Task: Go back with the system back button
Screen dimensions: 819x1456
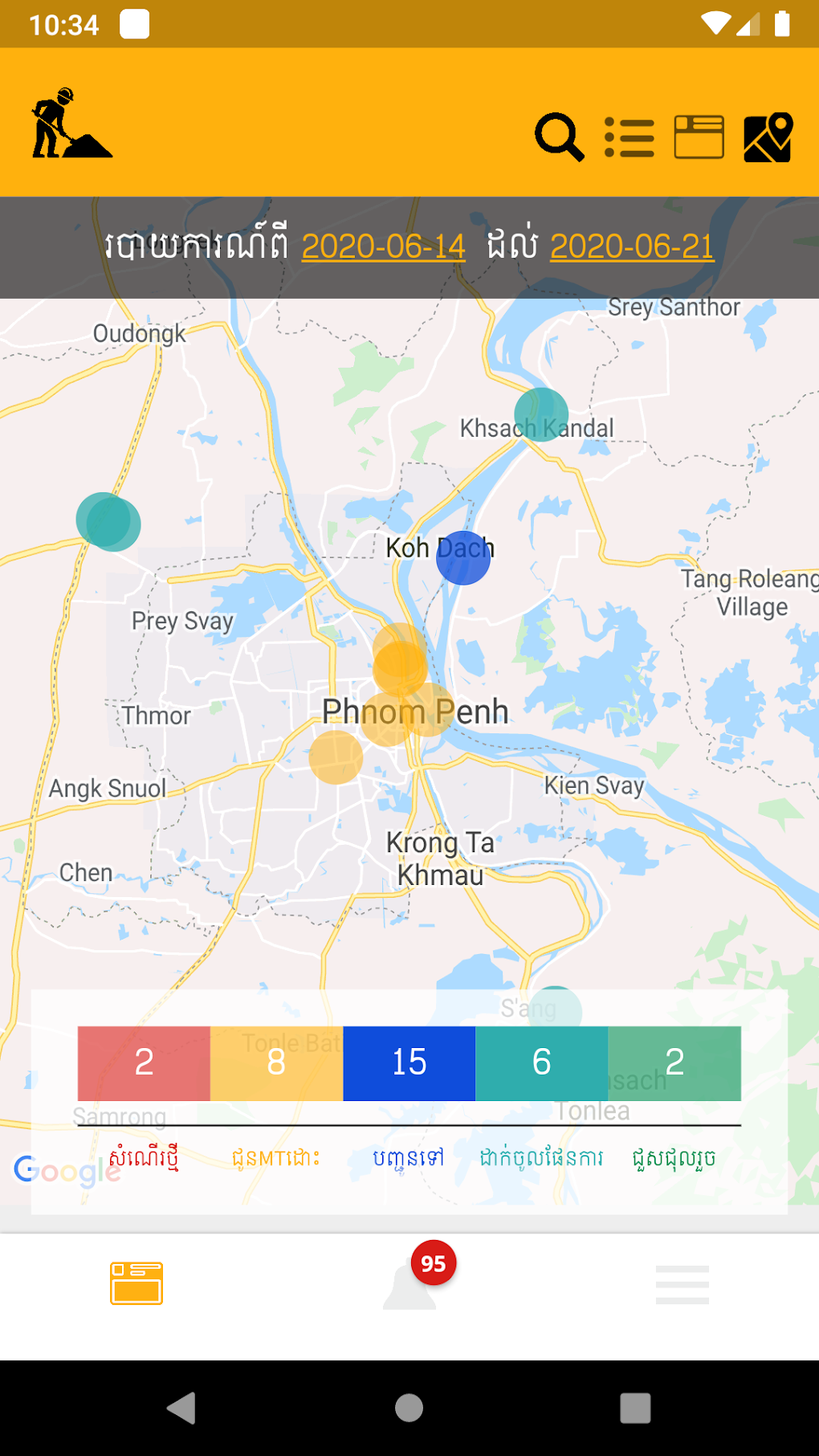Action: pyautogui.click(x=182, y=1408)
